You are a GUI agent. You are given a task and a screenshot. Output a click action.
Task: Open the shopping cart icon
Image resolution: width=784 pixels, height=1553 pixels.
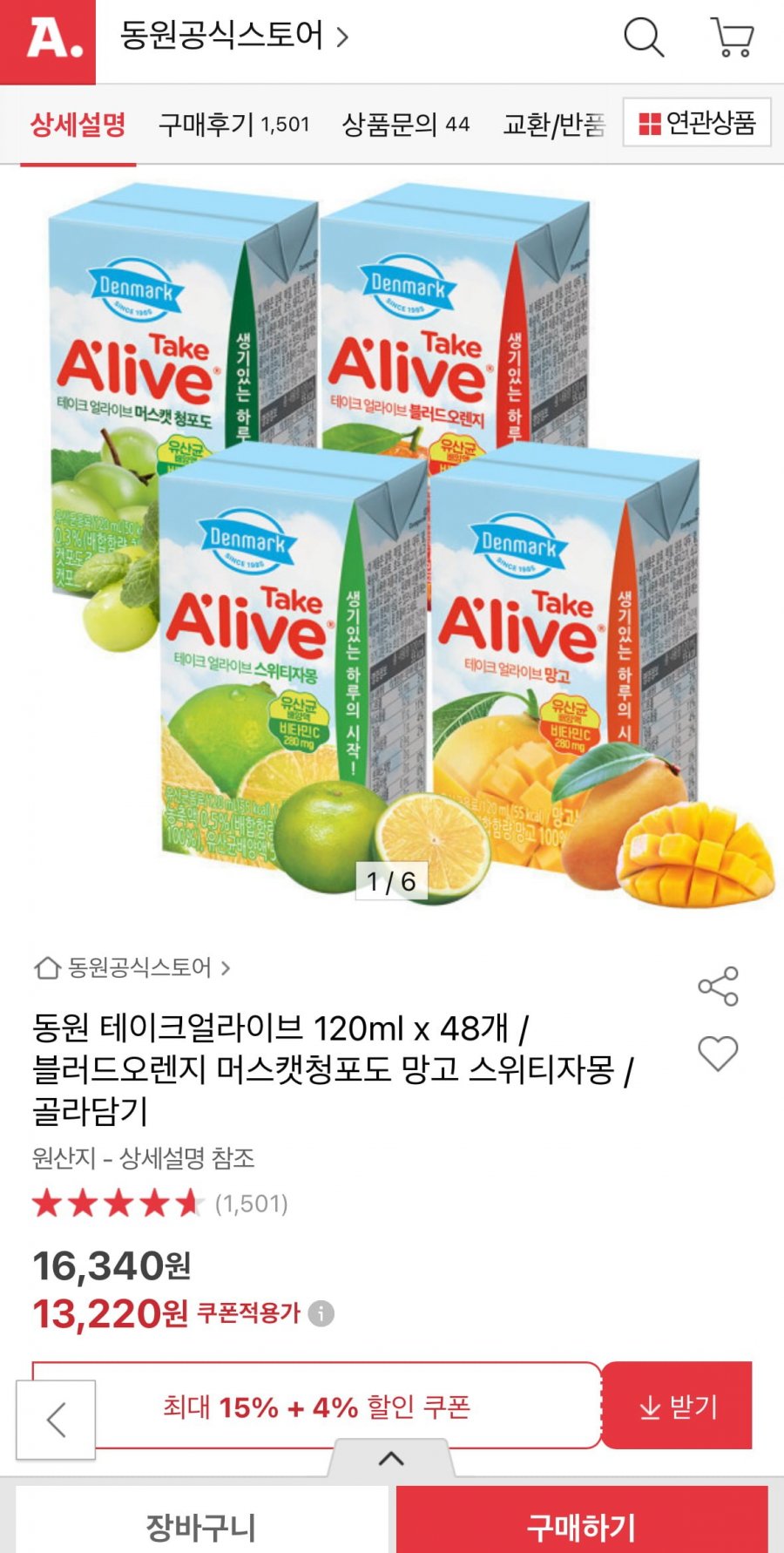[x=732, y=37]
